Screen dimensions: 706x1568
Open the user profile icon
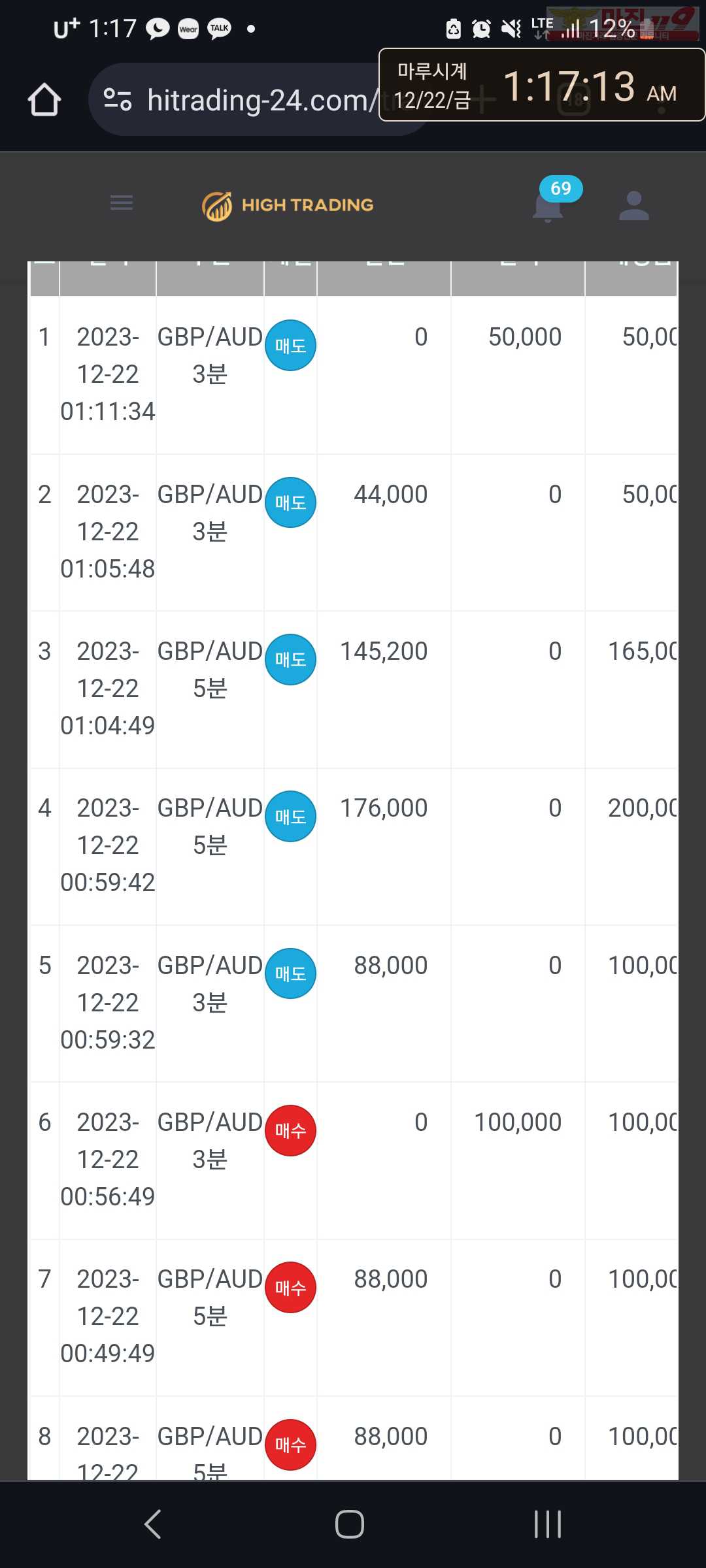tap(633, 205)
